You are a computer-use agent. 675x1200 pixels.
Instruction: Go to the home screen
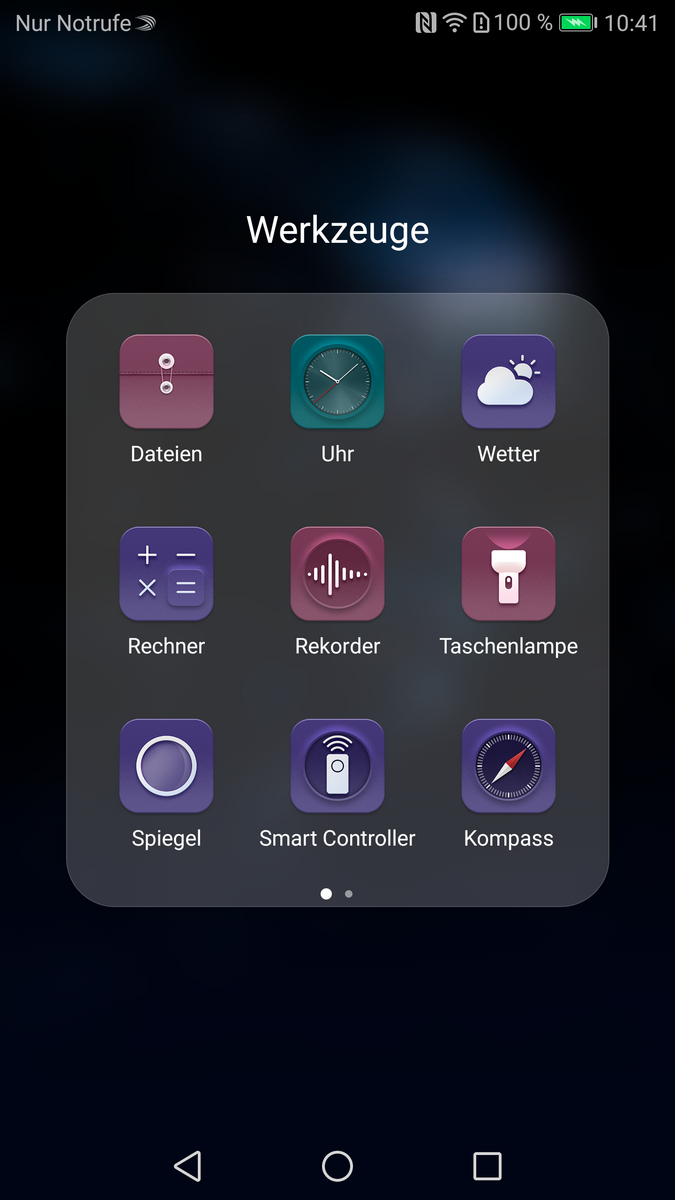[337, 1166]
